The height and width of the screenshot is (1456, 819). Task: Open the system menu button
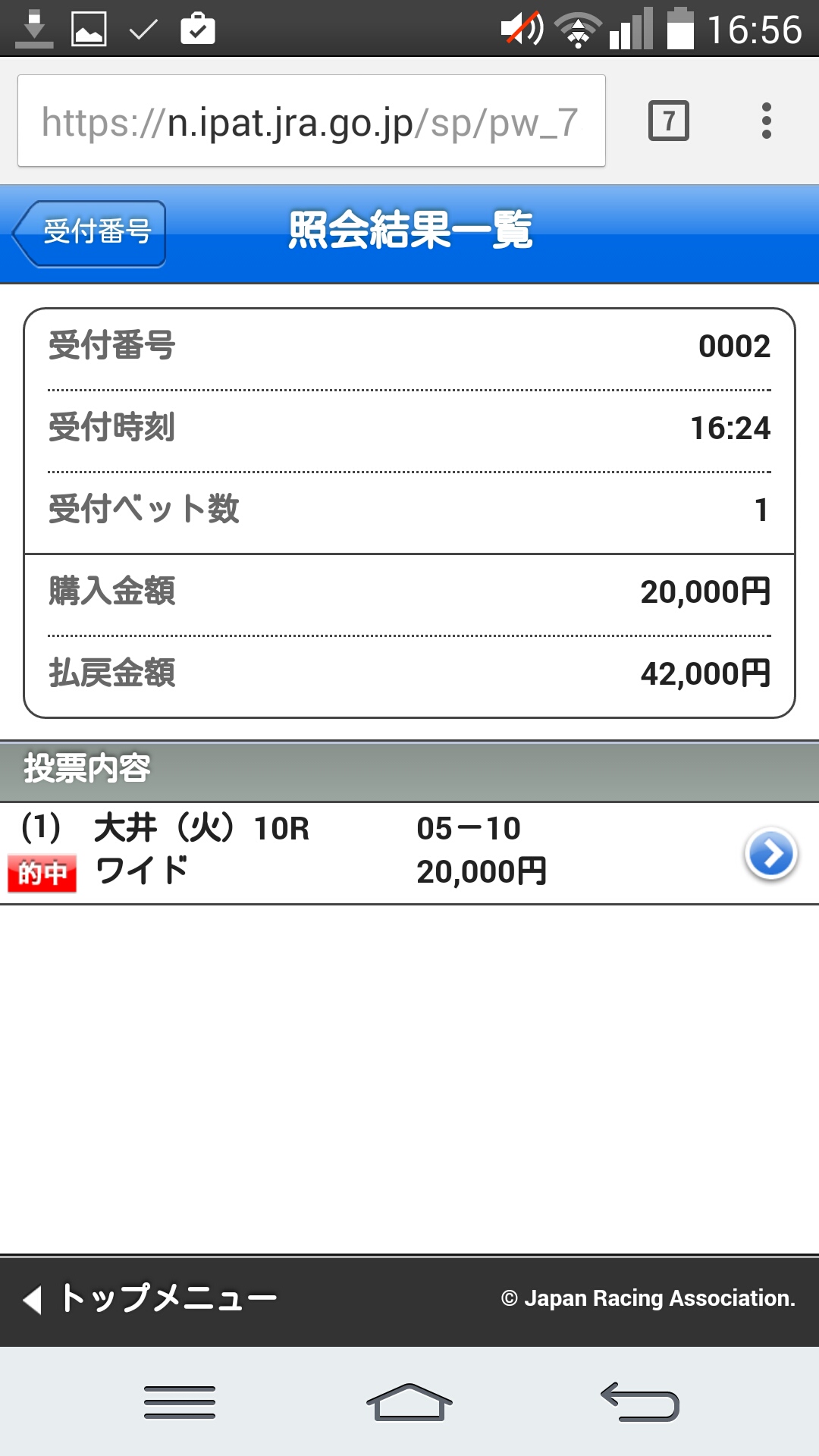180,1401
